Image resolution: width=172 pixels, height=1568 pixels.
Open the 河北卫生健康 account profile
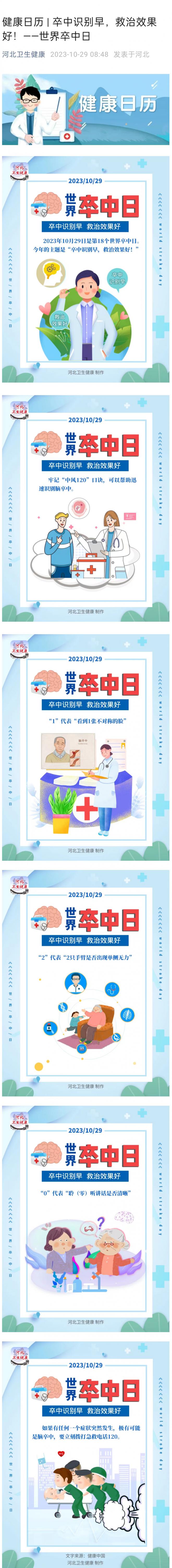point(24,54)
